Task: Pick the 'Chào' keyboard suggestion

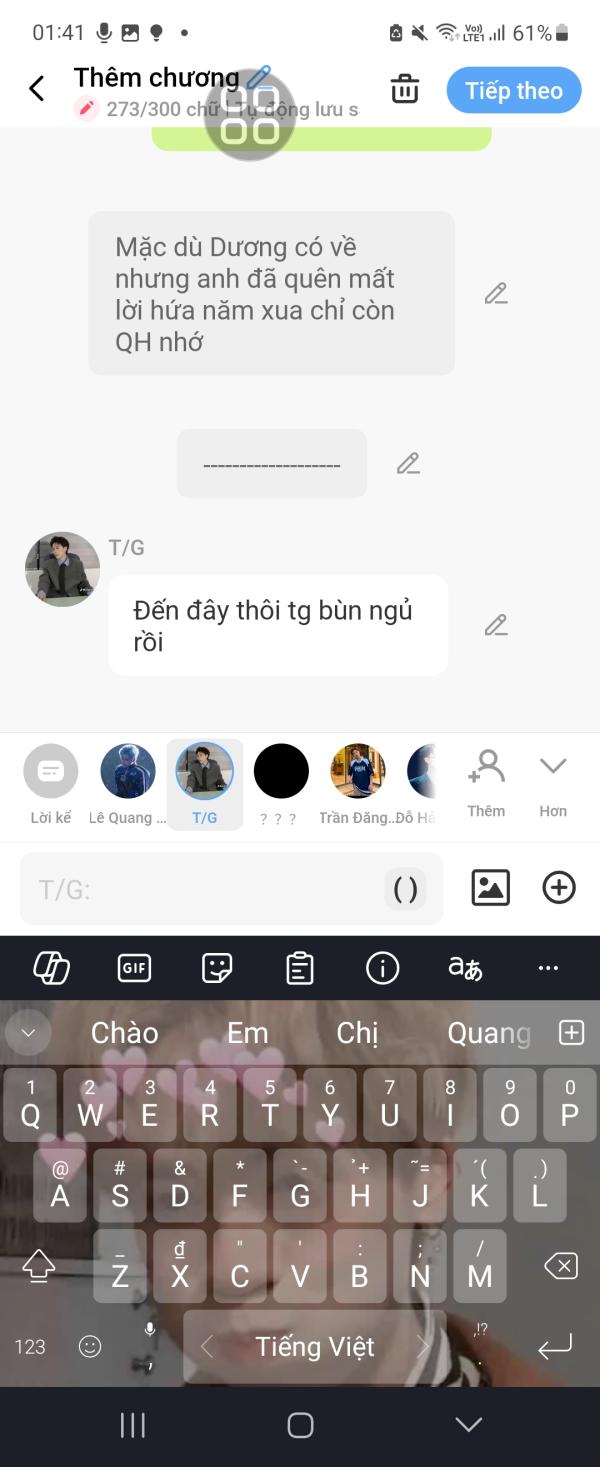Action: (x=125, y=1033)
